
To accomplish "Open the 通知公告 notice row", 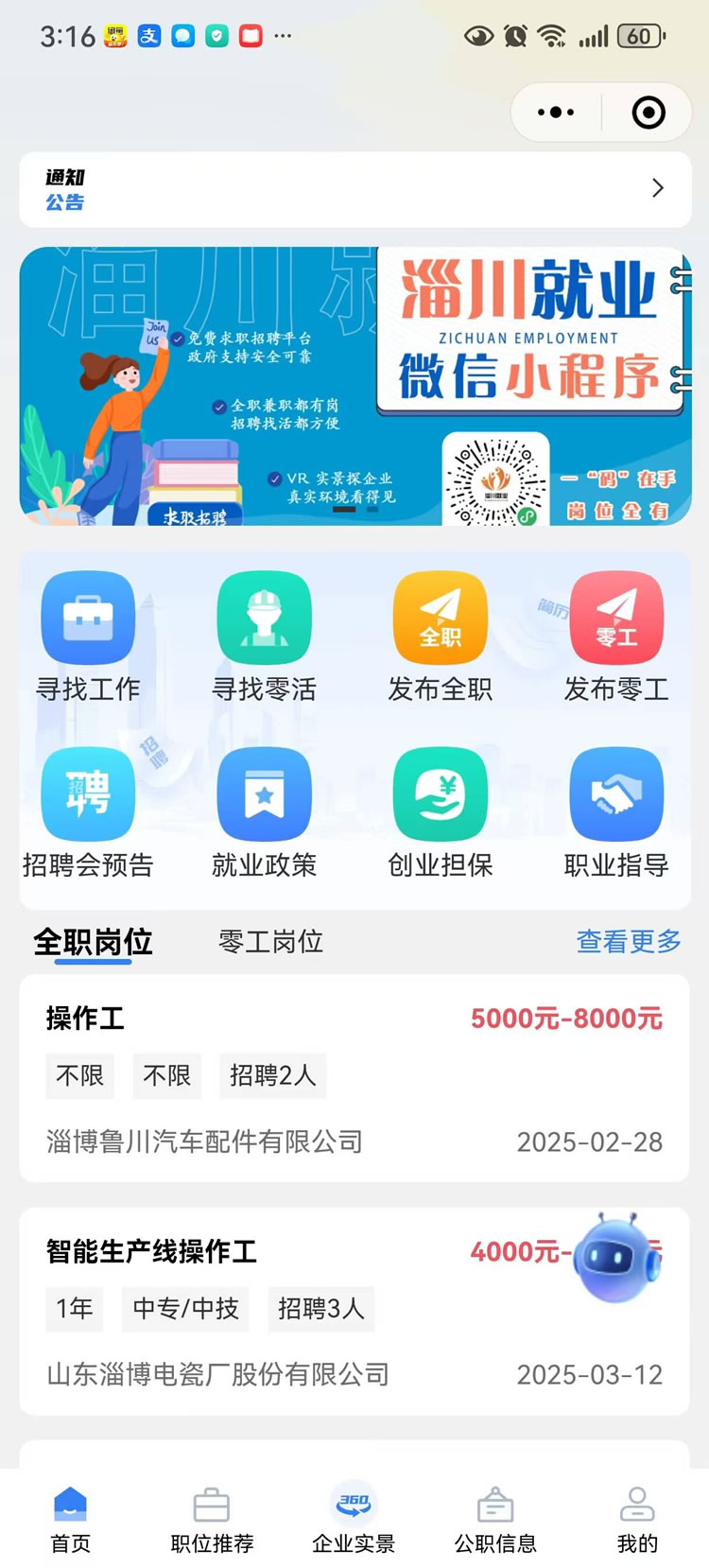I will click(x=354, y=189).
